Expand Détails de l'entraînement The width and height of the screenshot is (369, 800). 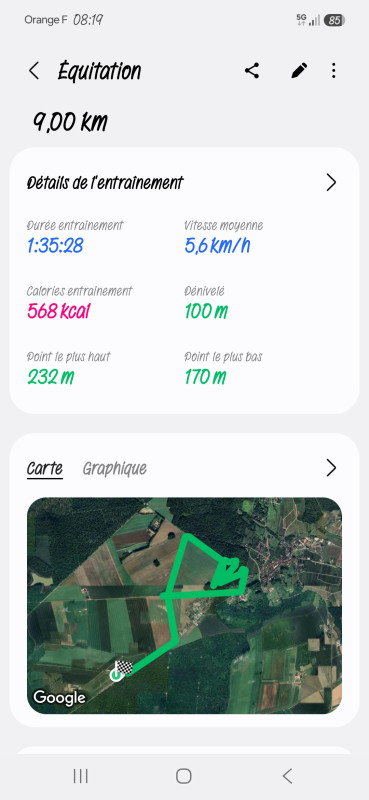tap(331, 182)
